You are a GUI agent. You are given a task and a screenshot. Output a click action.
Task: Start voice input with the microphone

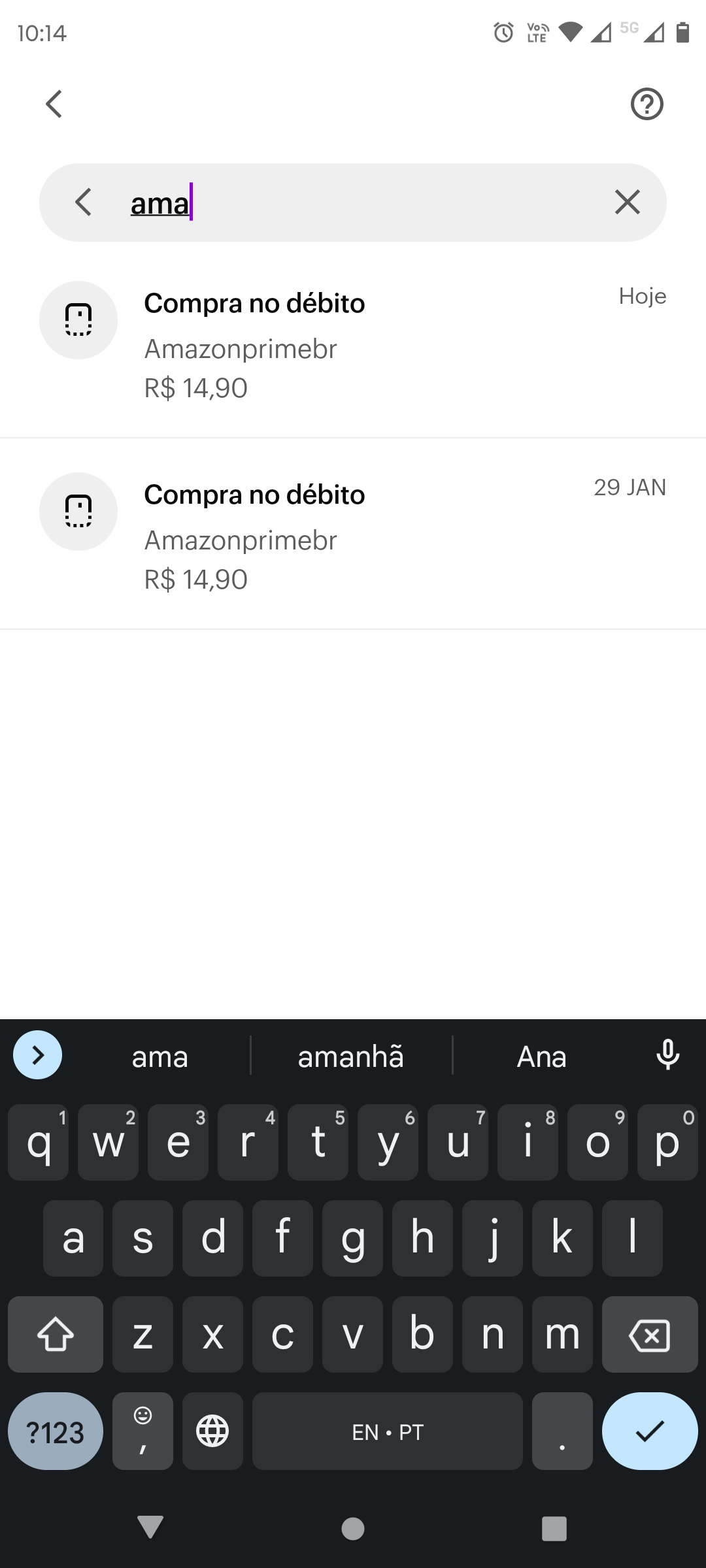point(667,1055)
